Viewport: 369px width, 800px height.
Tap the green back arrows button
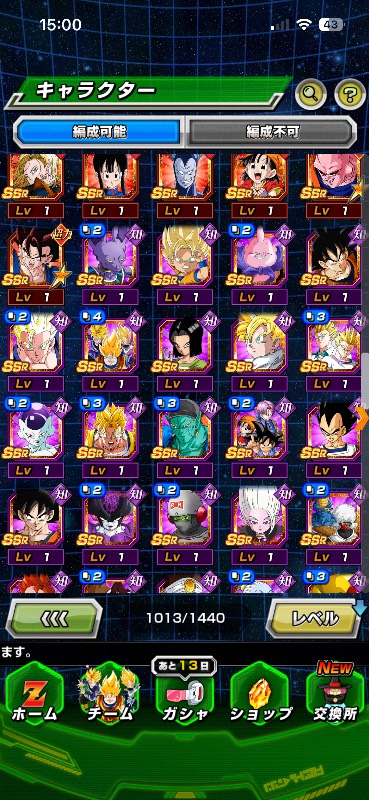54,618
